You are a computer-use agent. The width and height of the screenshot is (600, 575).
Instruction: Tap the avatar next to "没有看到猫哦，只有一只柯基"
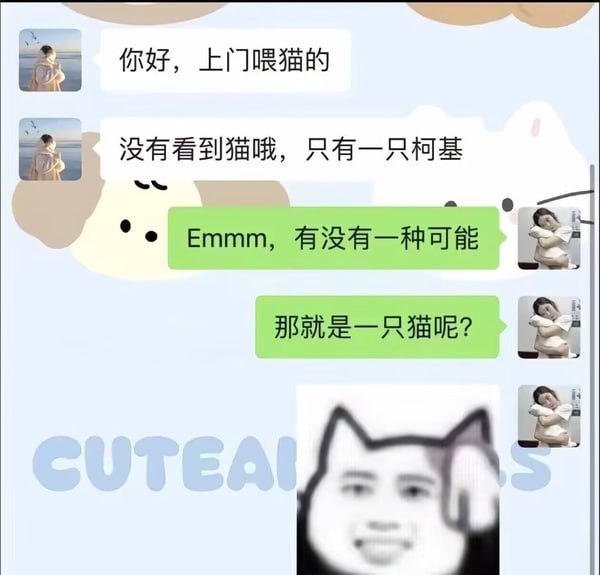coord(50,149)
